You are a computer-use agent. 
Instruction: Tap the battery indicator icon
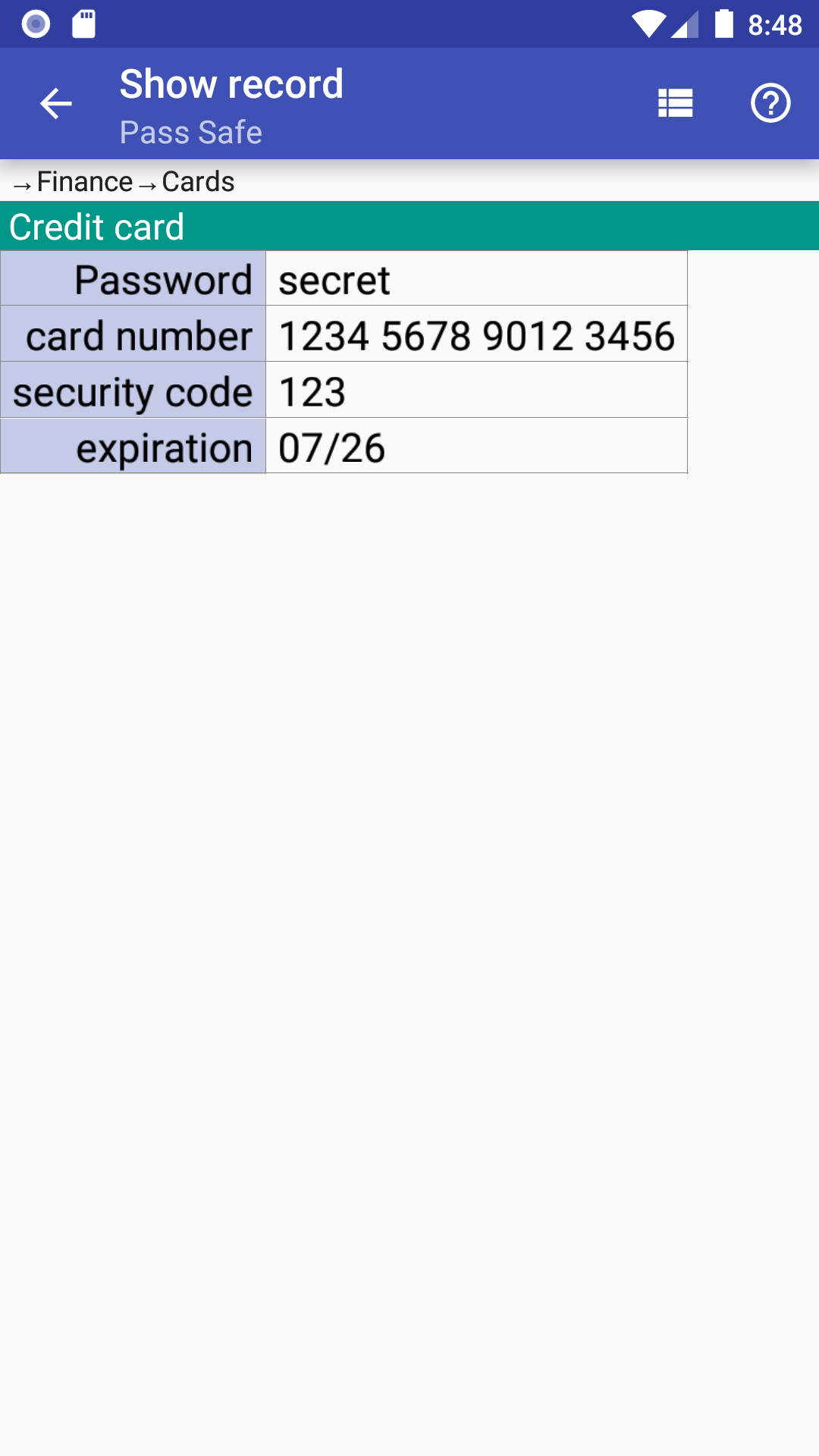726,23
